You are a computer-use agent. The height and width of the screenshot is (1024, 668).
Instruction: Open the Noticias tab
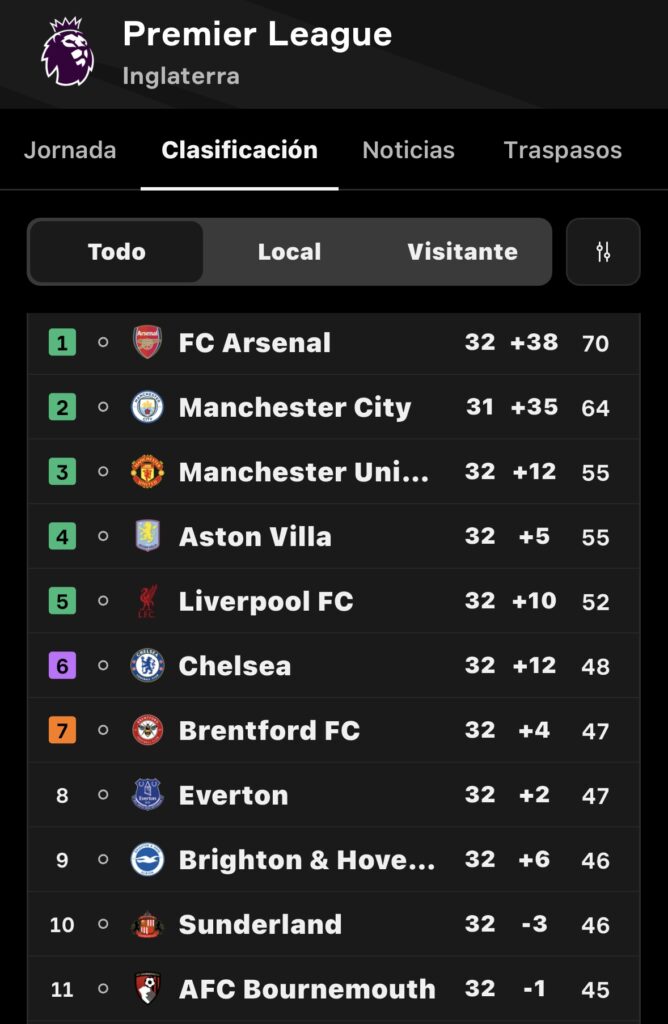coord(408,150)
